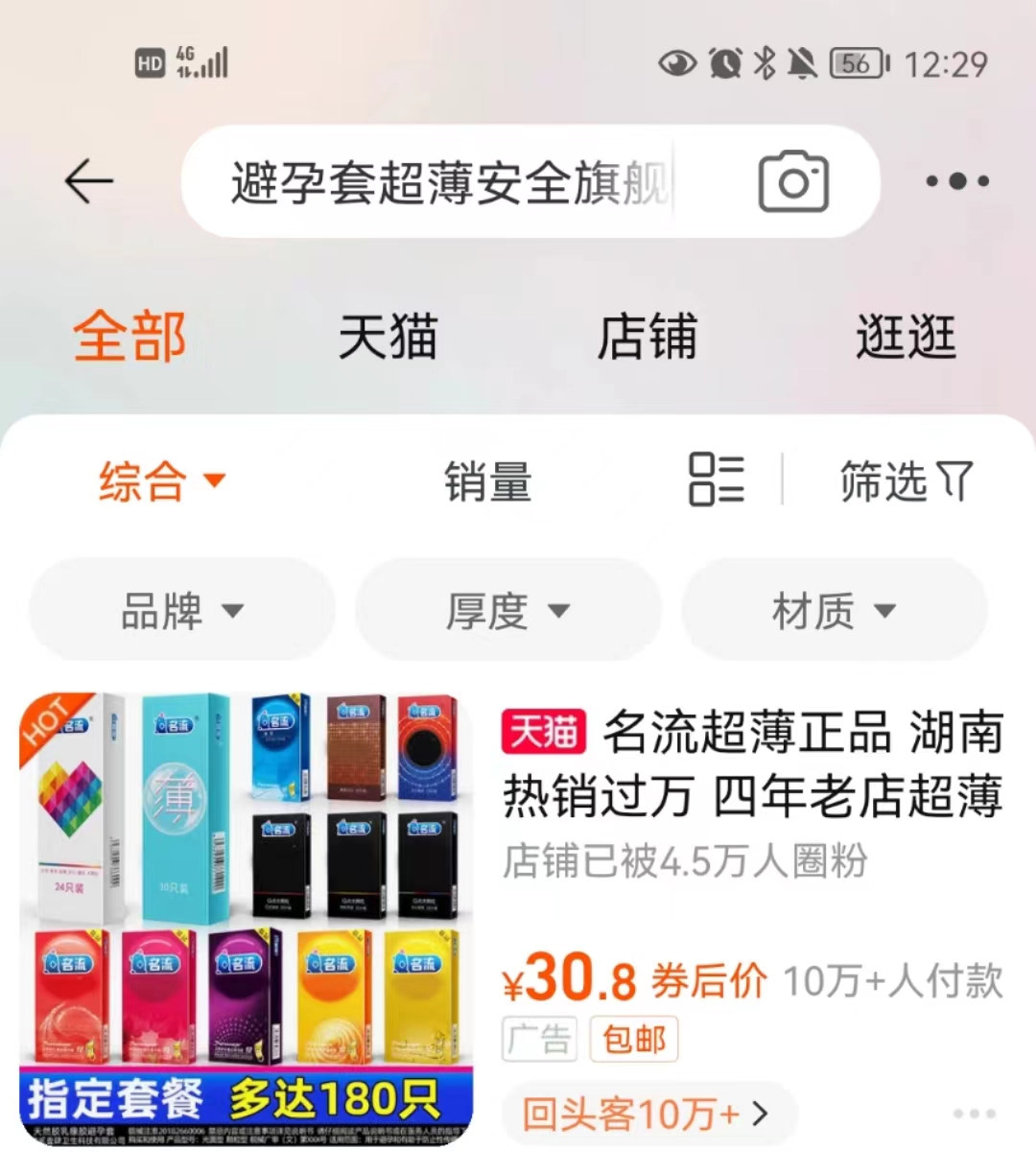Switch to the 逛逛 tab
1036x1172 pixels.
[x=906, y=338]
